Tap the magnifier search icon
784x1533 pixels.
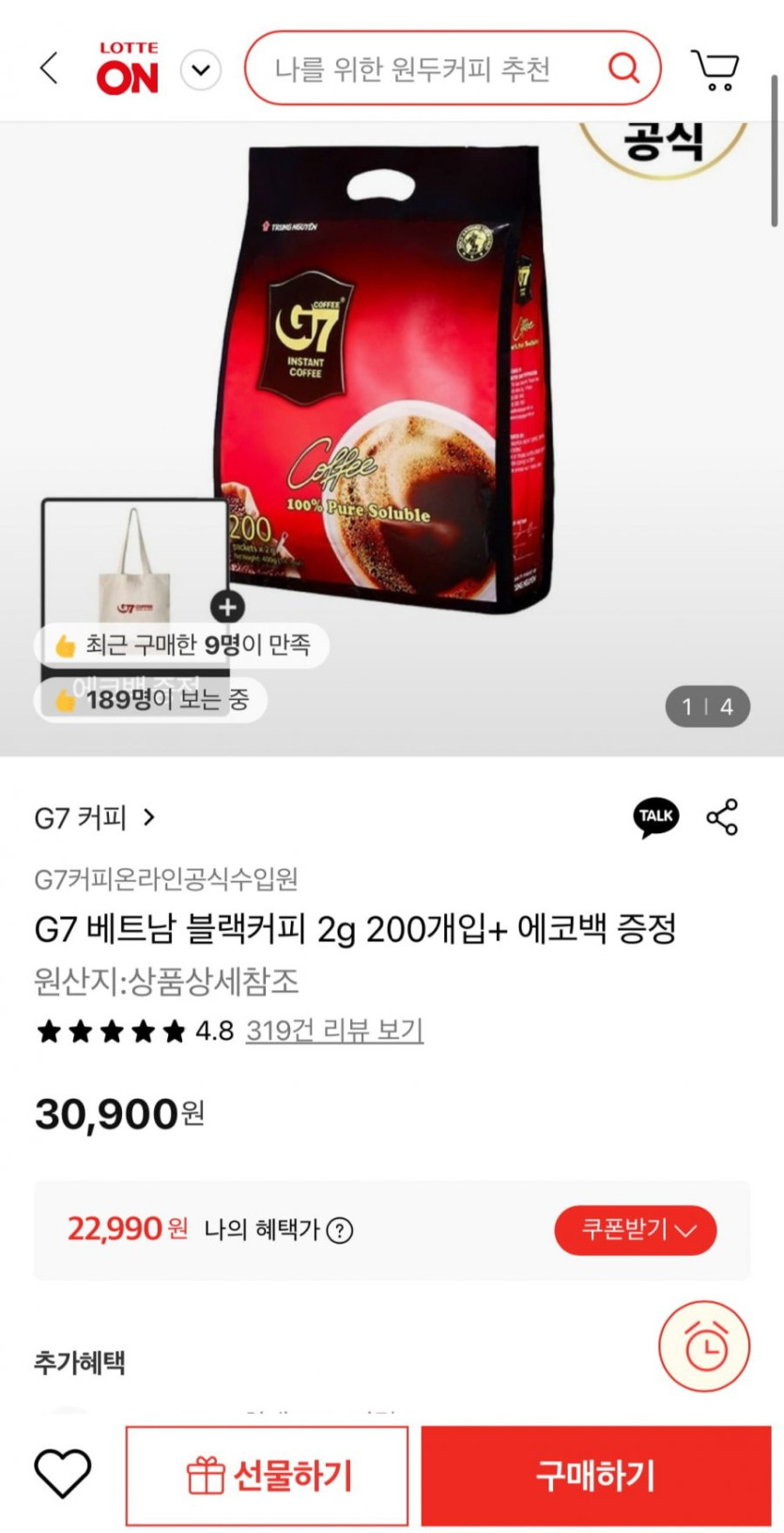point(623,68)
